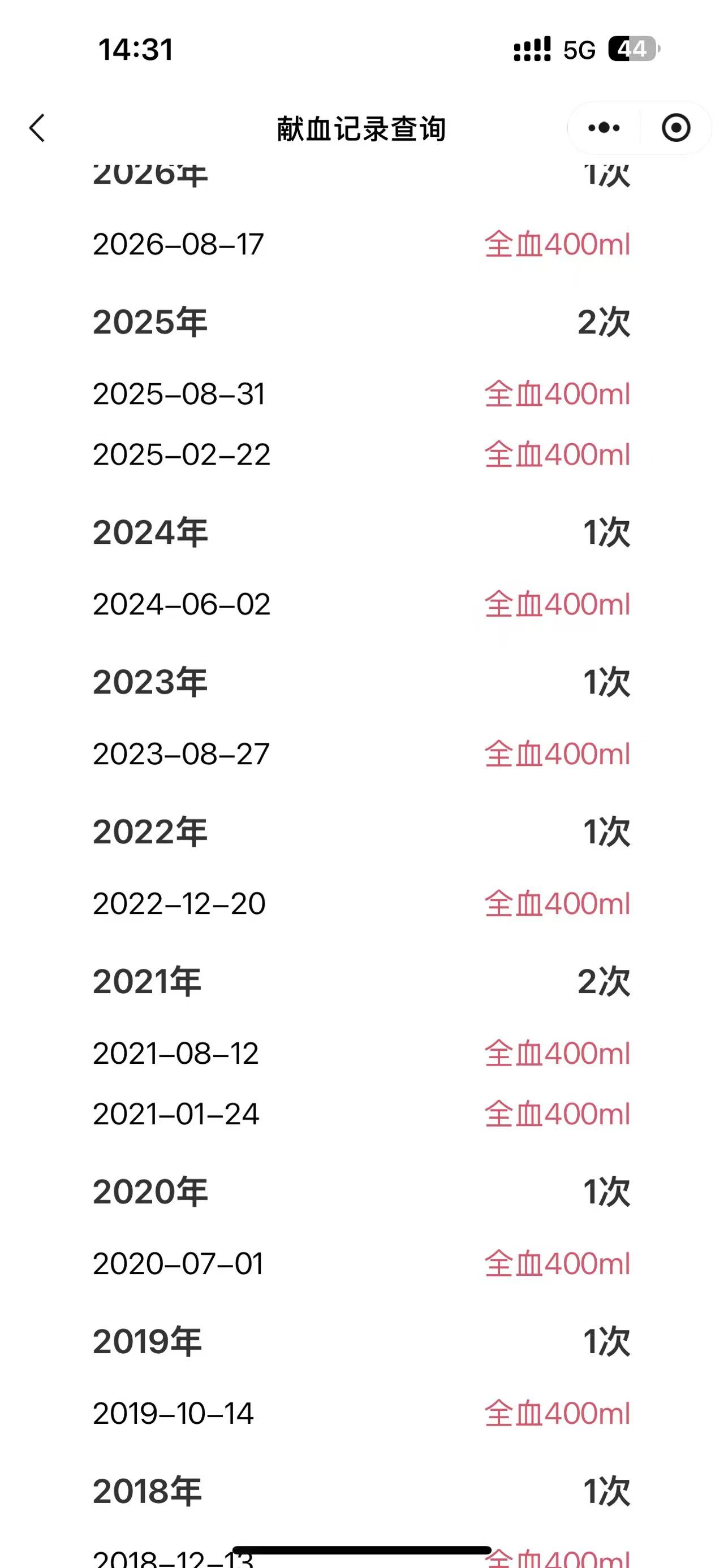Open the 2019-10-14 donation record
The height and width of the screenshot is (1568, 724).
[361, 1413]
